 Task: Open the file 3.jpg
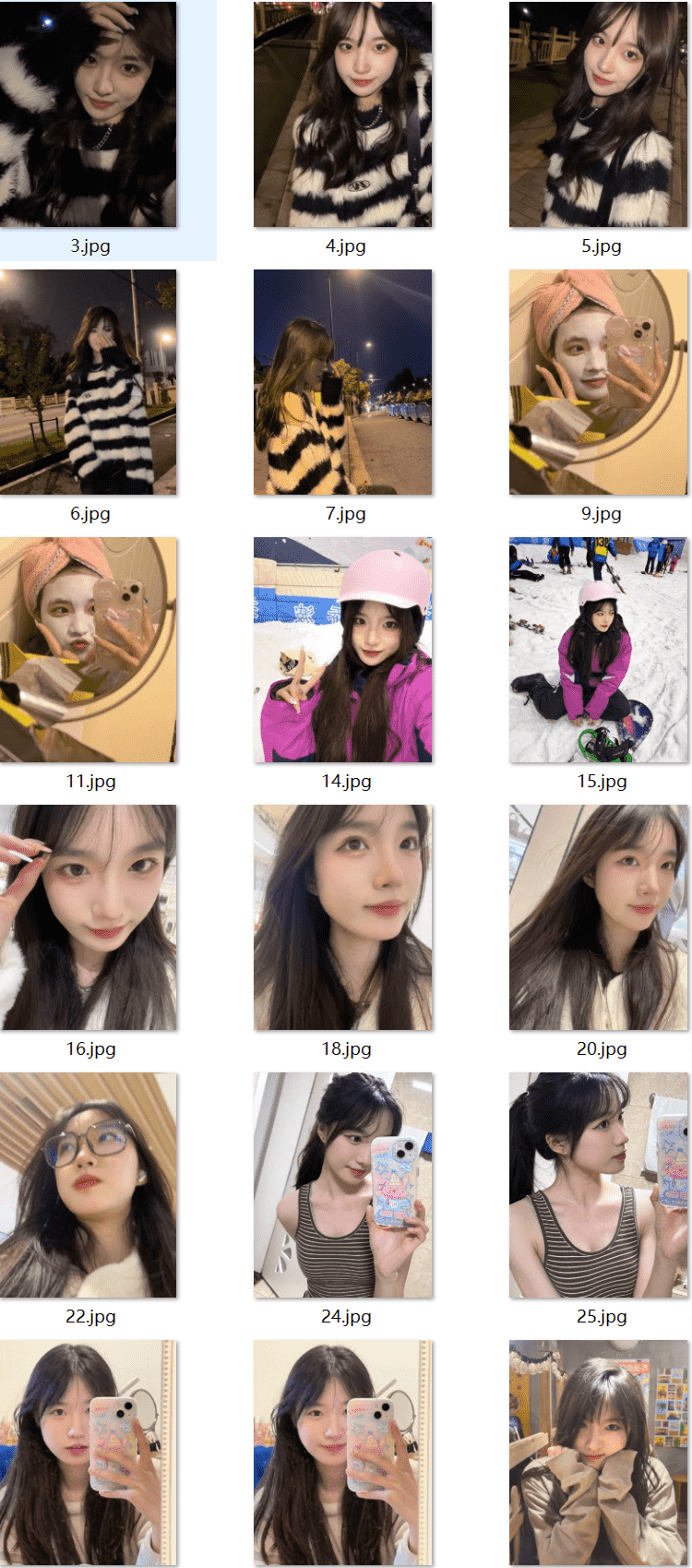(x=89, y=114)
